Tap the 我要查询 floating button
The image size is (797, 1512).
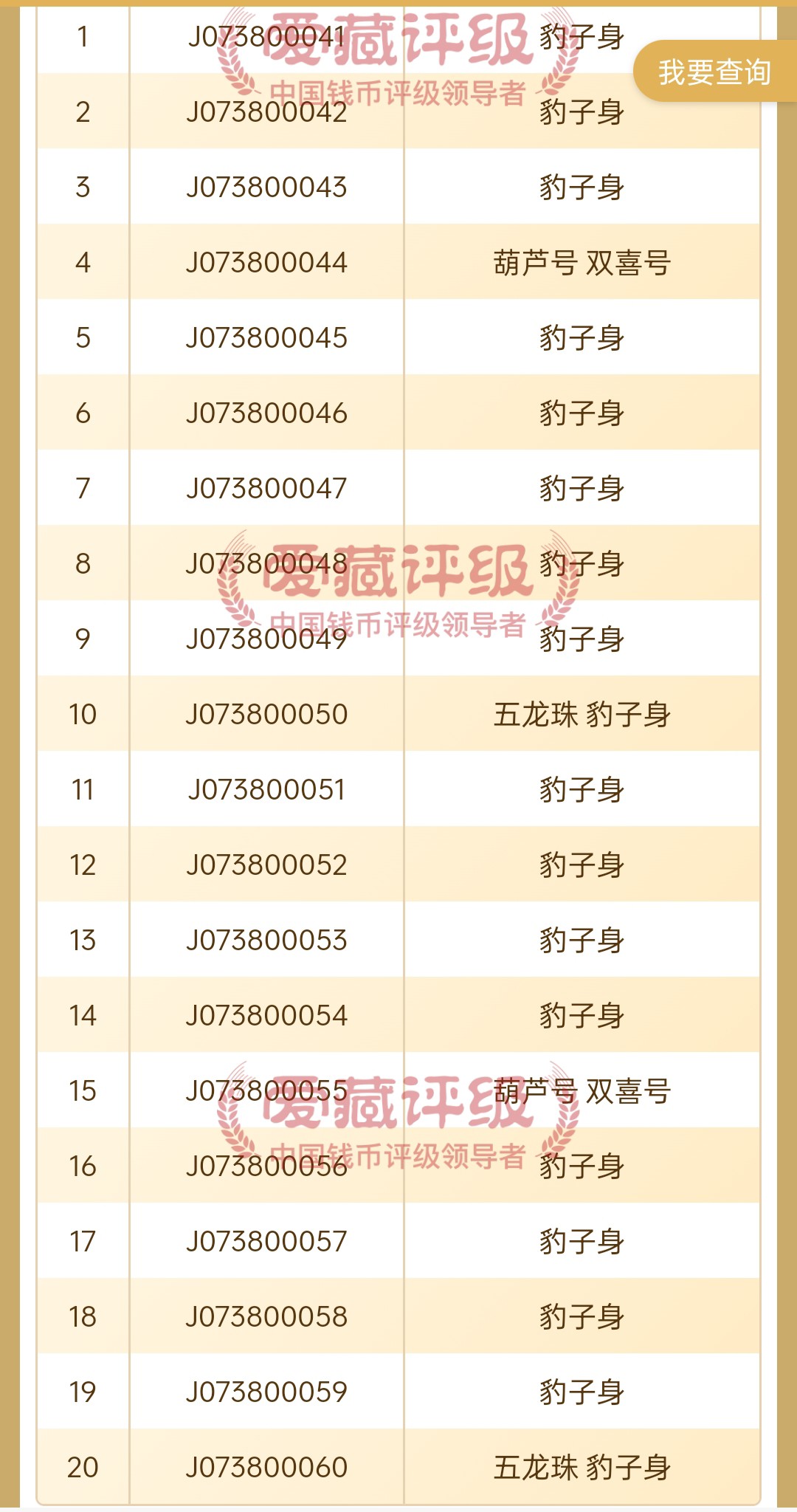pos(715,72)
